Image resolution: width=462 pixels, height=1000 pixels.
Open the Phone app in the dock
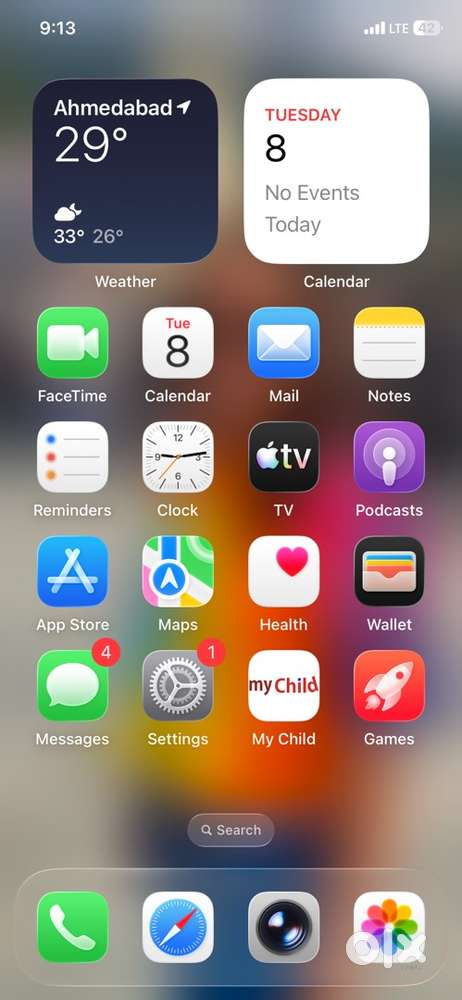coord(73,927)
